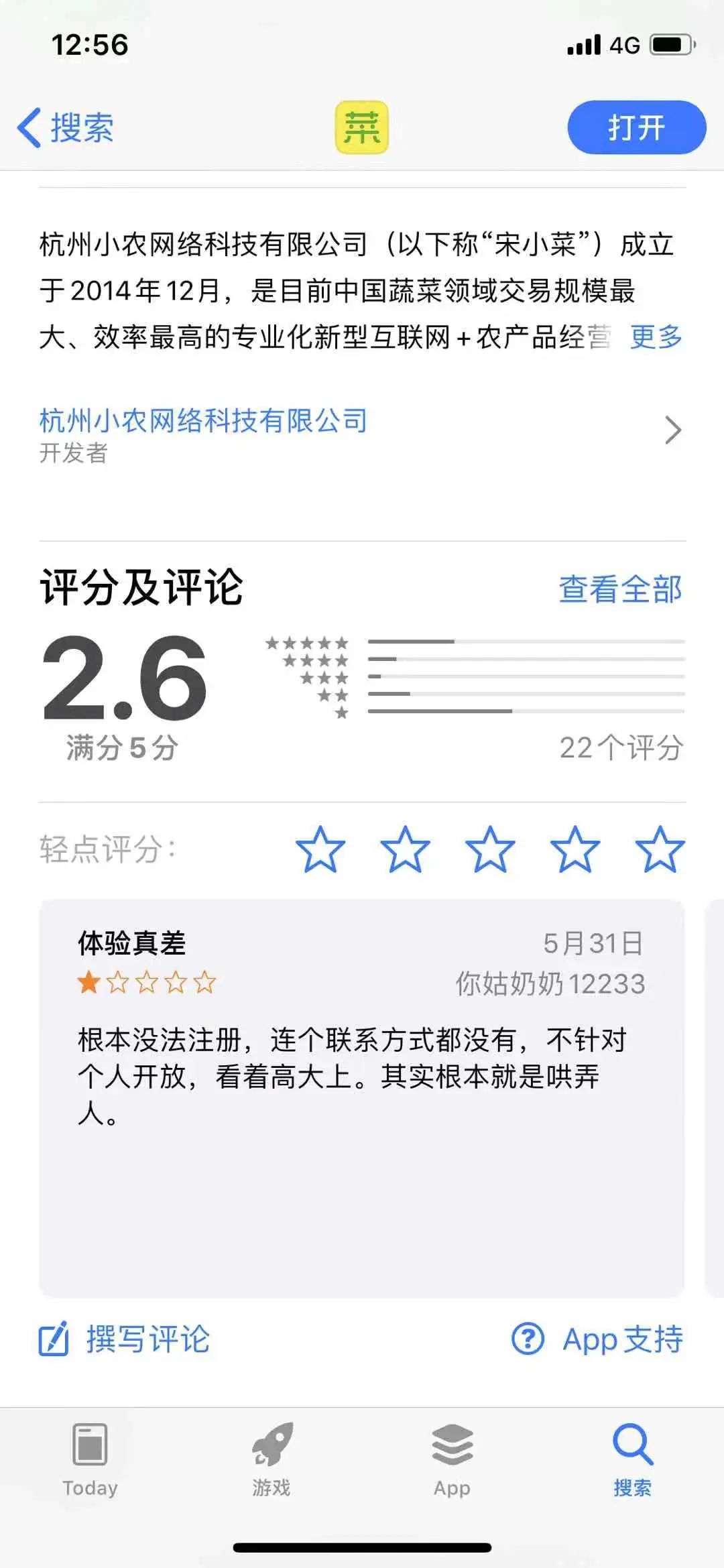Tap the 打开 button to open app
The width and height of the screenshot is (724, 1568).
click(x=636, y=127)
